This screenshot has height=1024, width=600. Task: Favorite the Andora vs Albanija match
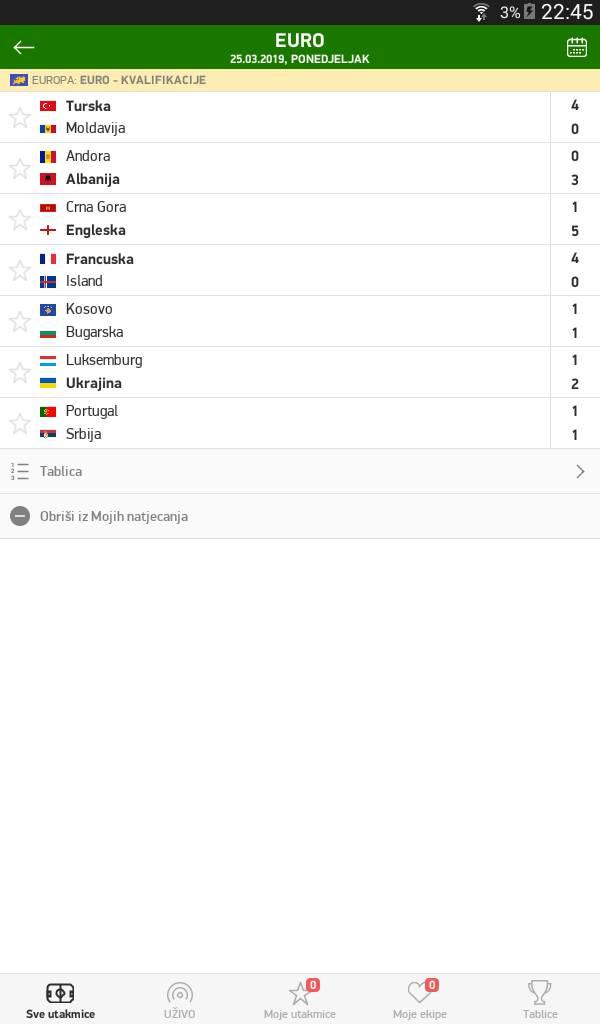click(20, 168)
